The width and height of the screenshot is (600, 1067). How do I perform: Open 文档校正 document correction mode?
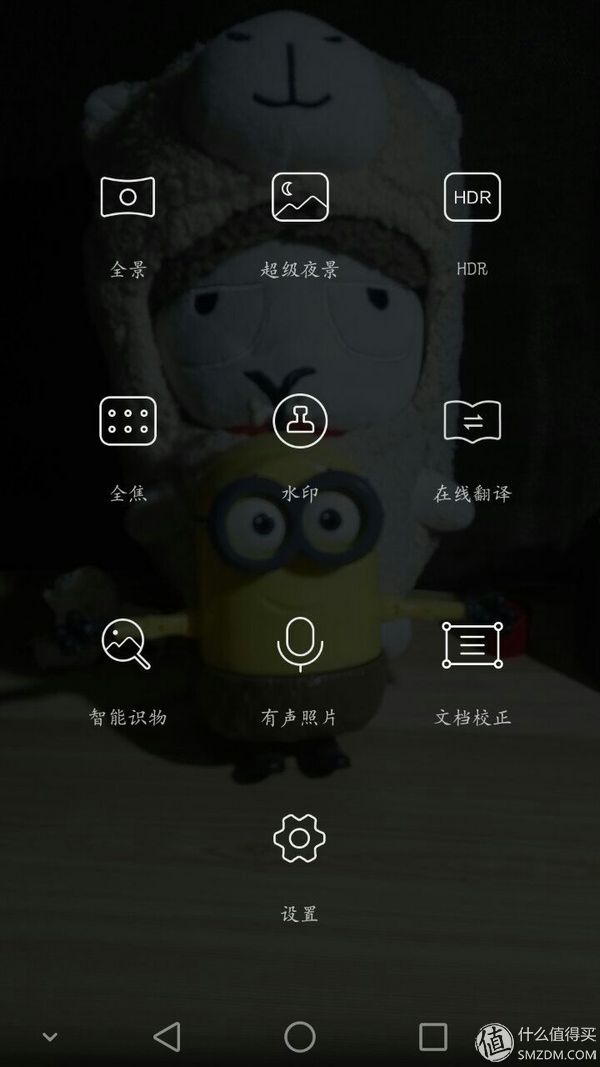[x=472, y=645]
